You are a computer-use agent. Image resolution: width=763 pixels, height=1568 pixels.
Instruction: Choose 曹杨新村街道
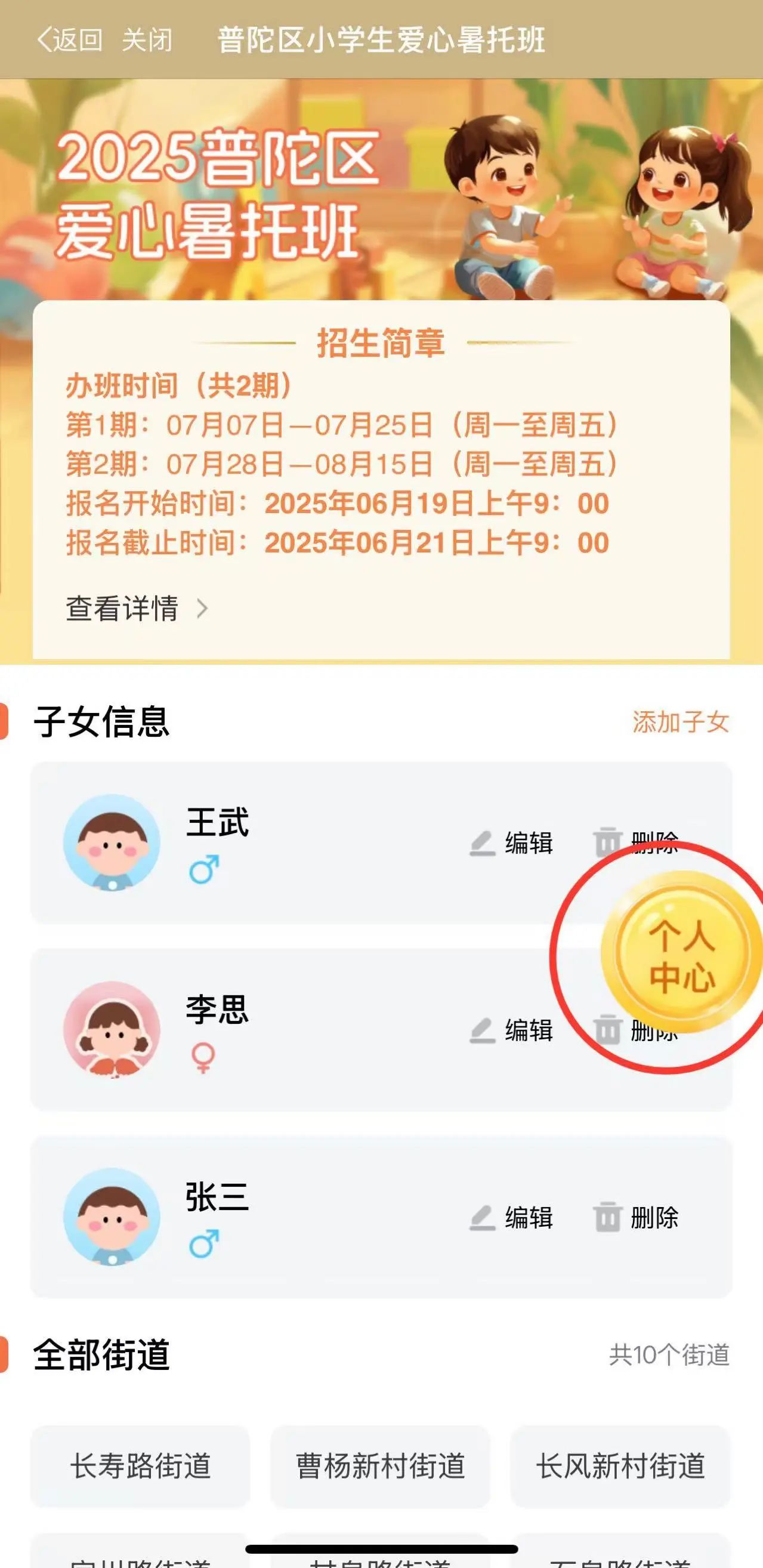click(380, 1466)
